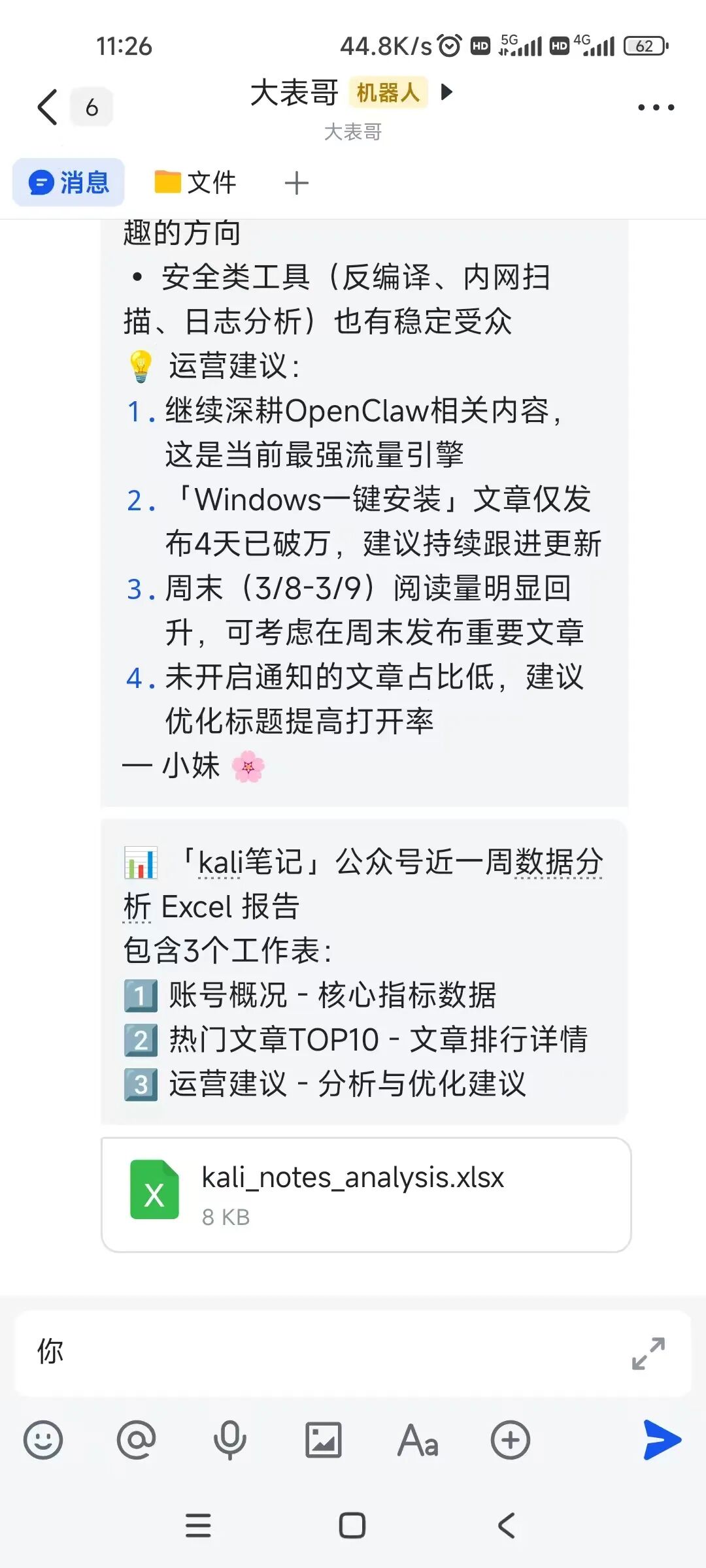Mention someone with the @ icon
This screenshot has width=706, height=1568.
(136, 1440)
